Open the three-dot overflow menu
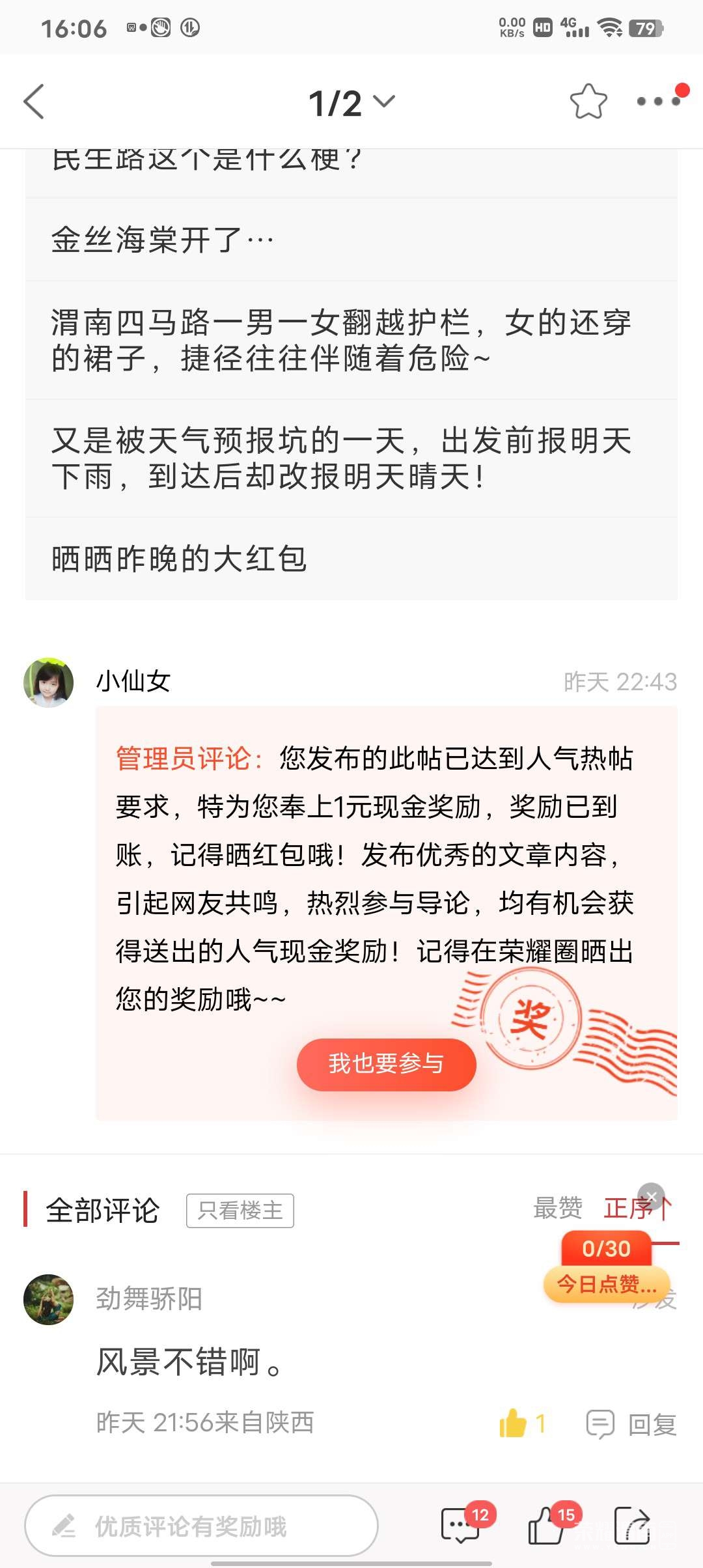The image size is (703, 1568). 658,102
